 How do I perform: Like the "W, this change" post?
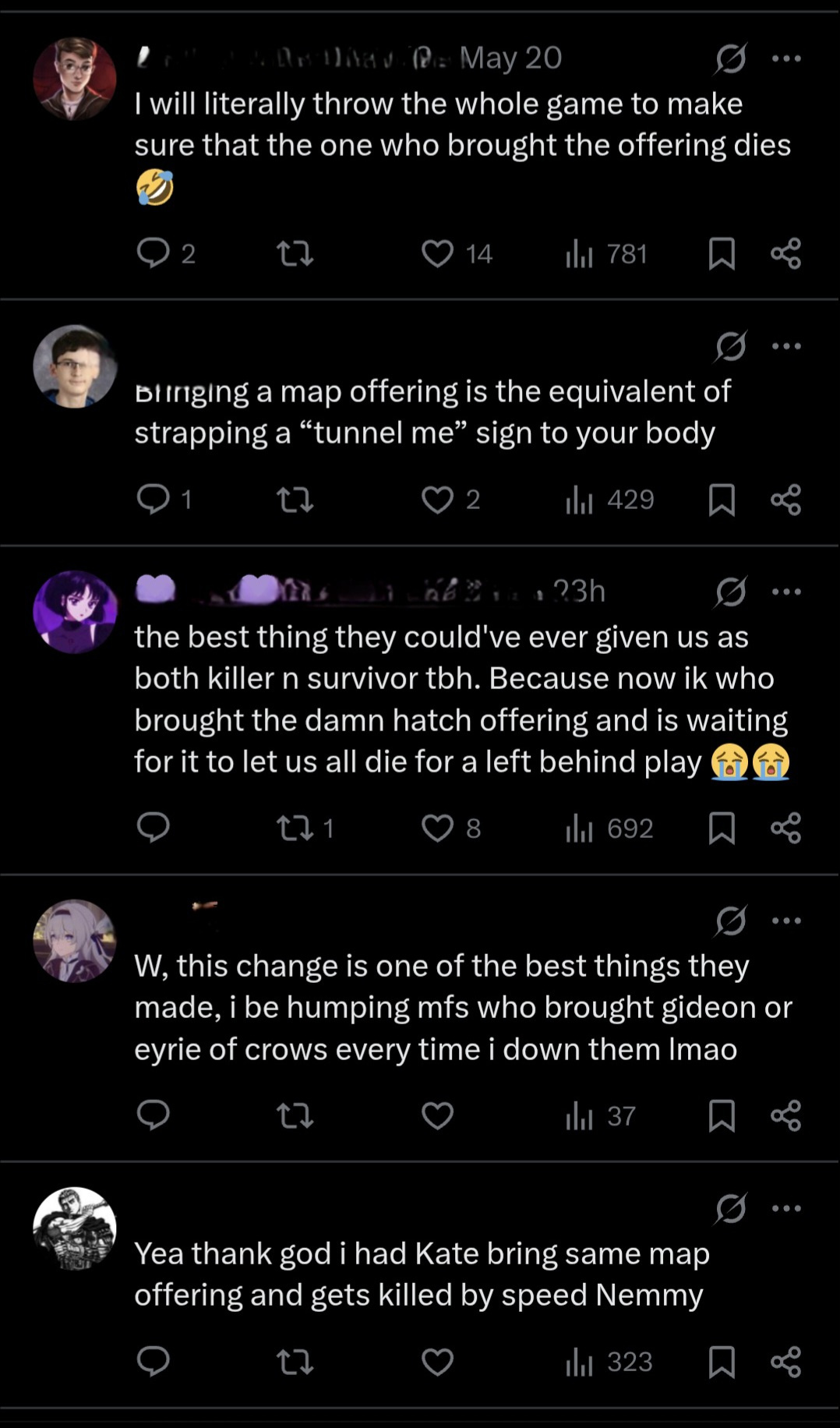[437, 1115]
